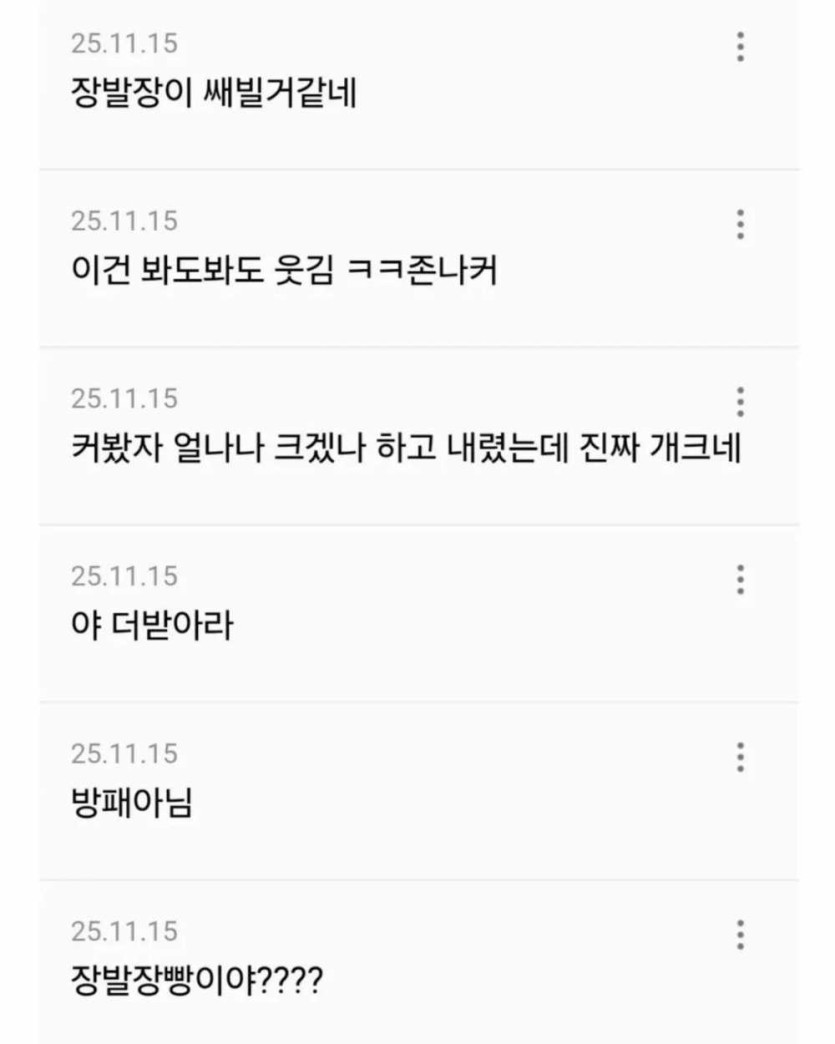
Task: Open options for the '장발장이 쌔빌거같네' comment
Action: pyautogui.click(x=740, y=47)
